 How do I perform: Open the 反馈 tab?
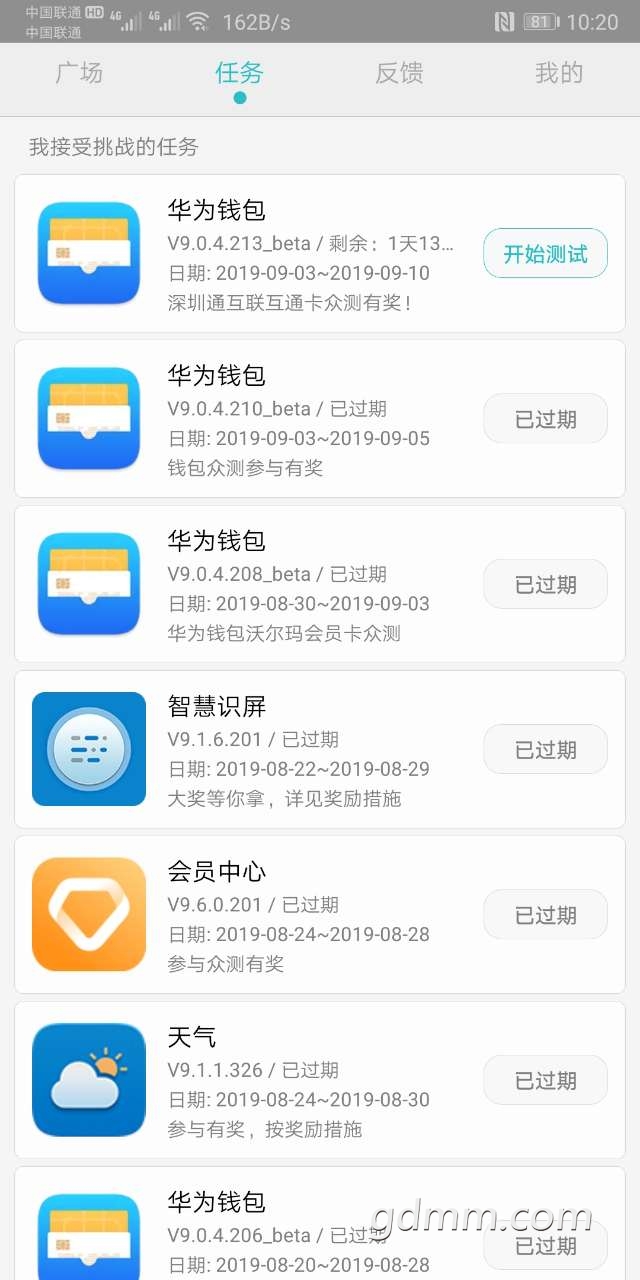click(399, 73)
